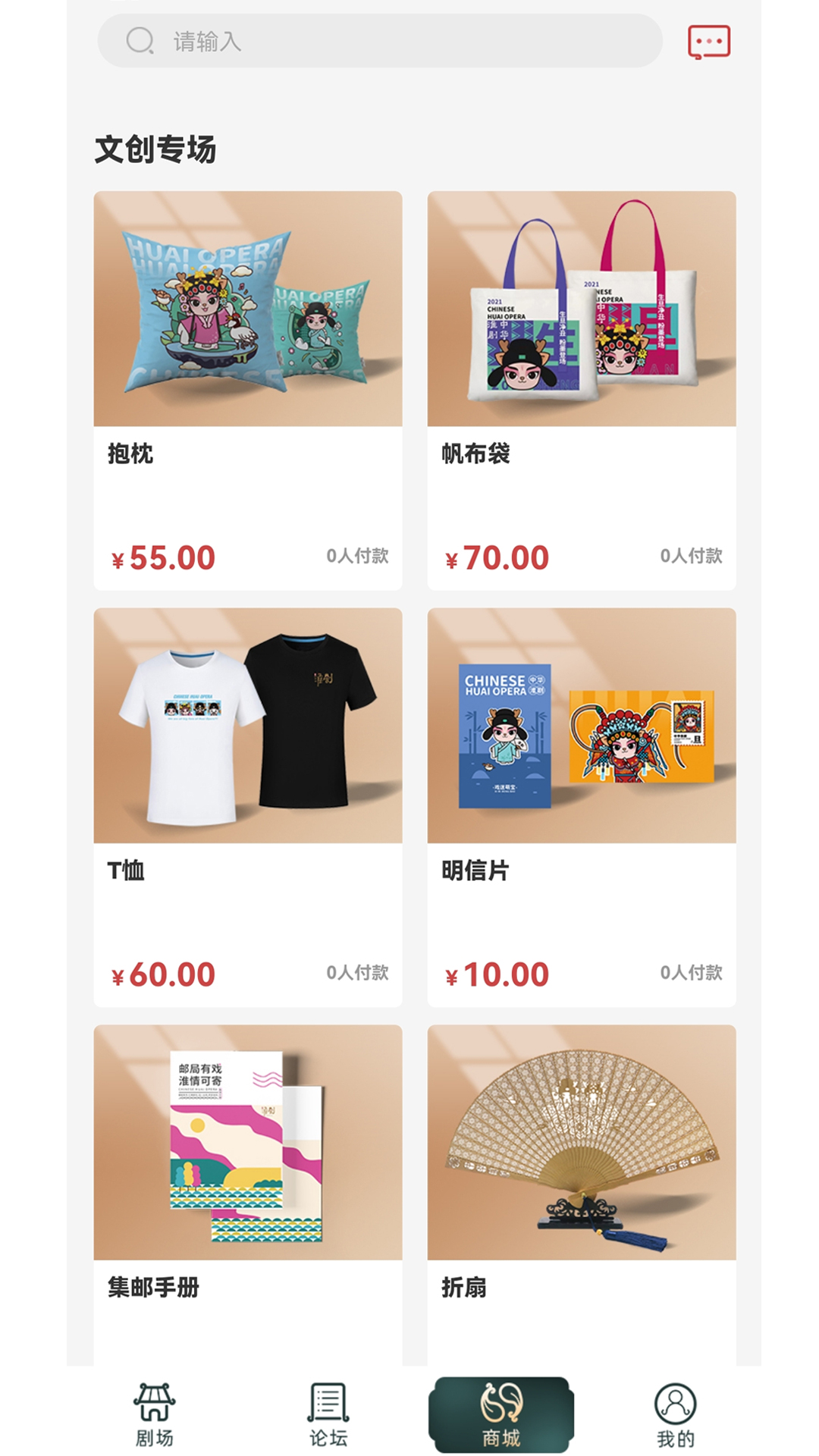Image resolution: width=819 pixels, height=1456 pixels.
Task: Open the 抱枕 product card
Action: [247, 390]
